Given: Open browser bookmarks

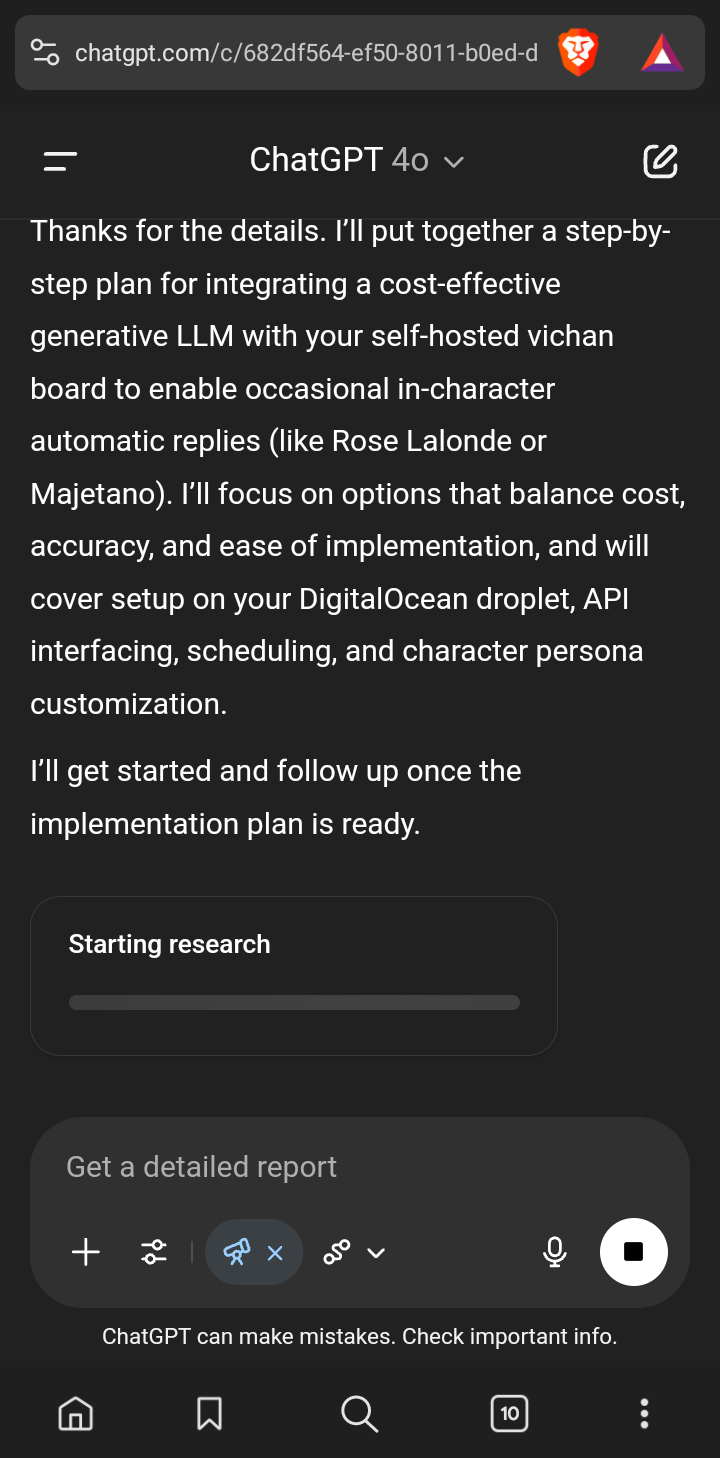Looking at the screenshot, I should click(209, 1413).
